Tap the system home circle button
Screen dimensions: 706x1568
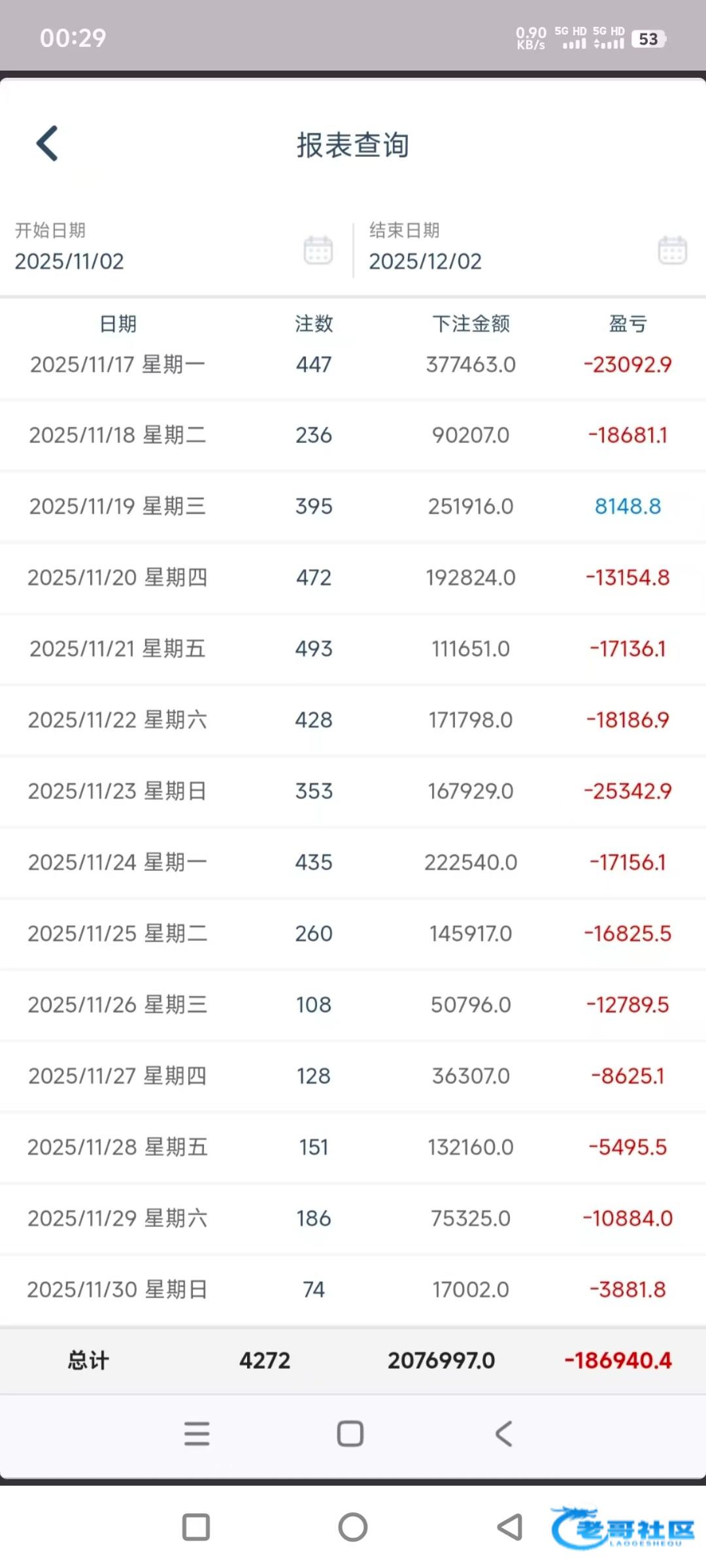point(353,1527)
